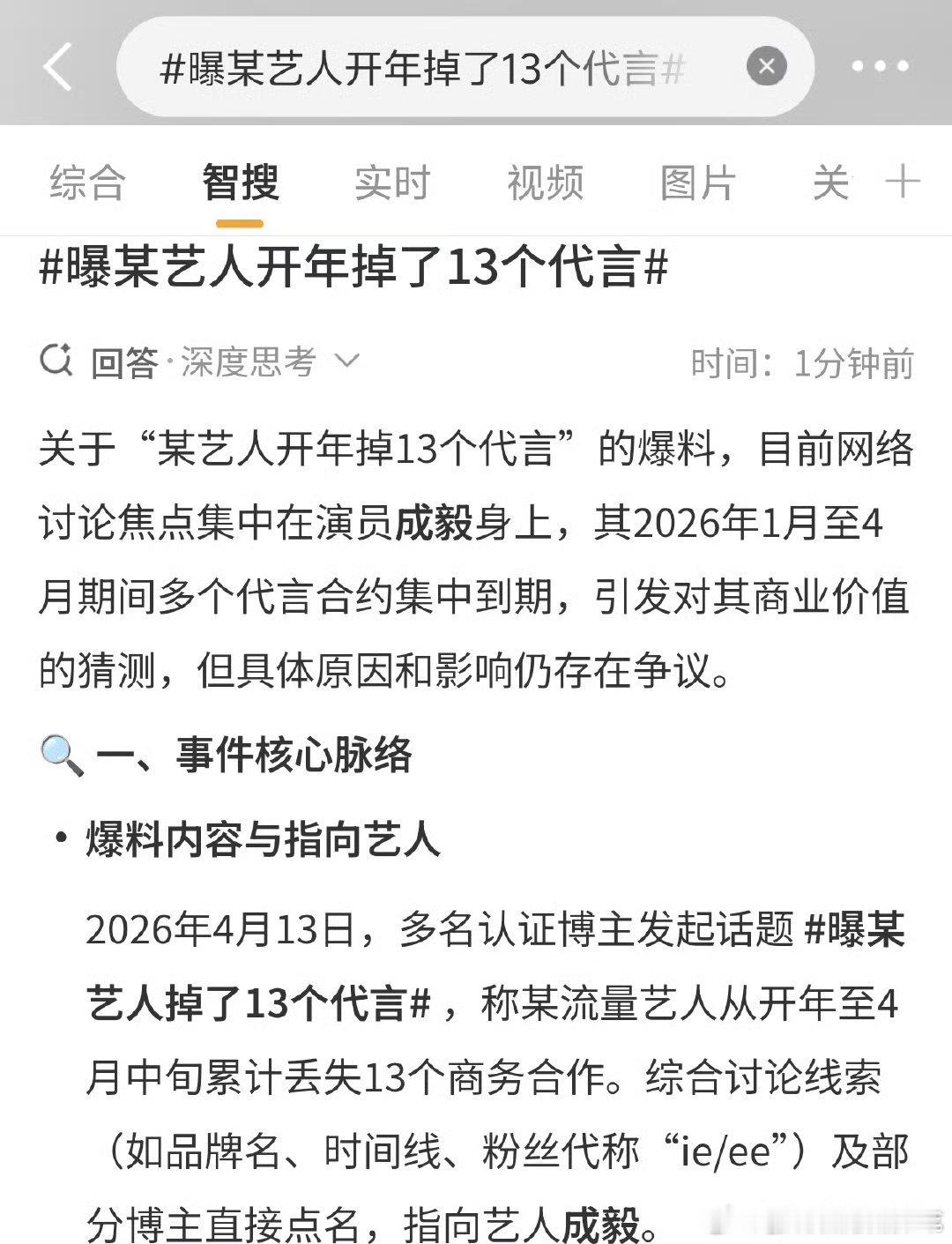The height and width of the screenshot is (1244, 952).
Task: Tap the 关 tab on the right
Action: click(x=829, y=183)
